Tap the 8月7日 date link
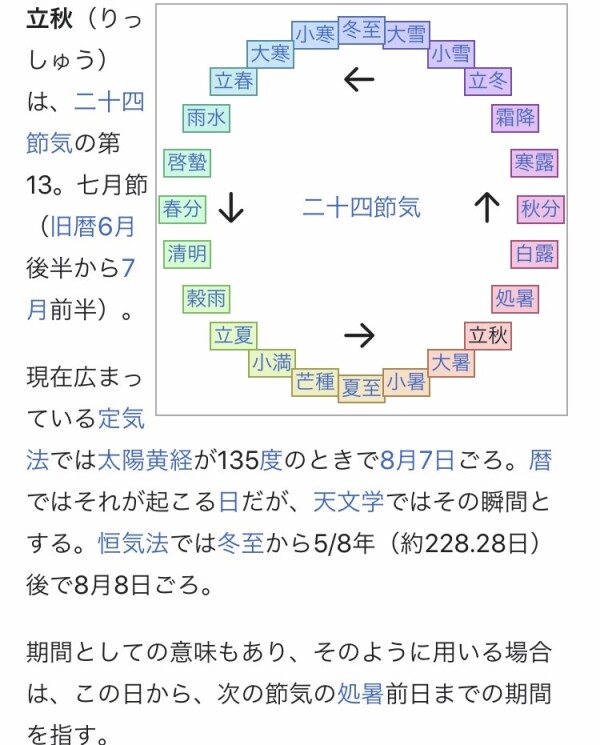The image size is (600, 745). pyautogui.click(x=418, y=460)
